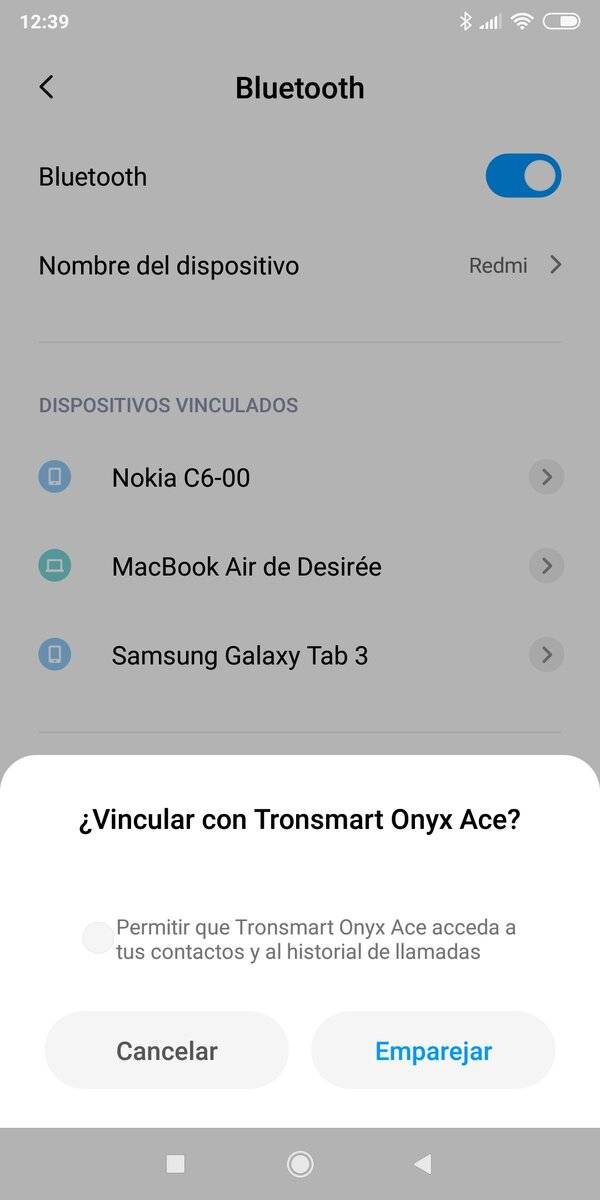This screenshot has height=1200, width=600.
Task: Confirm pairing with the Emparejar button
Action: (433, 1050)
